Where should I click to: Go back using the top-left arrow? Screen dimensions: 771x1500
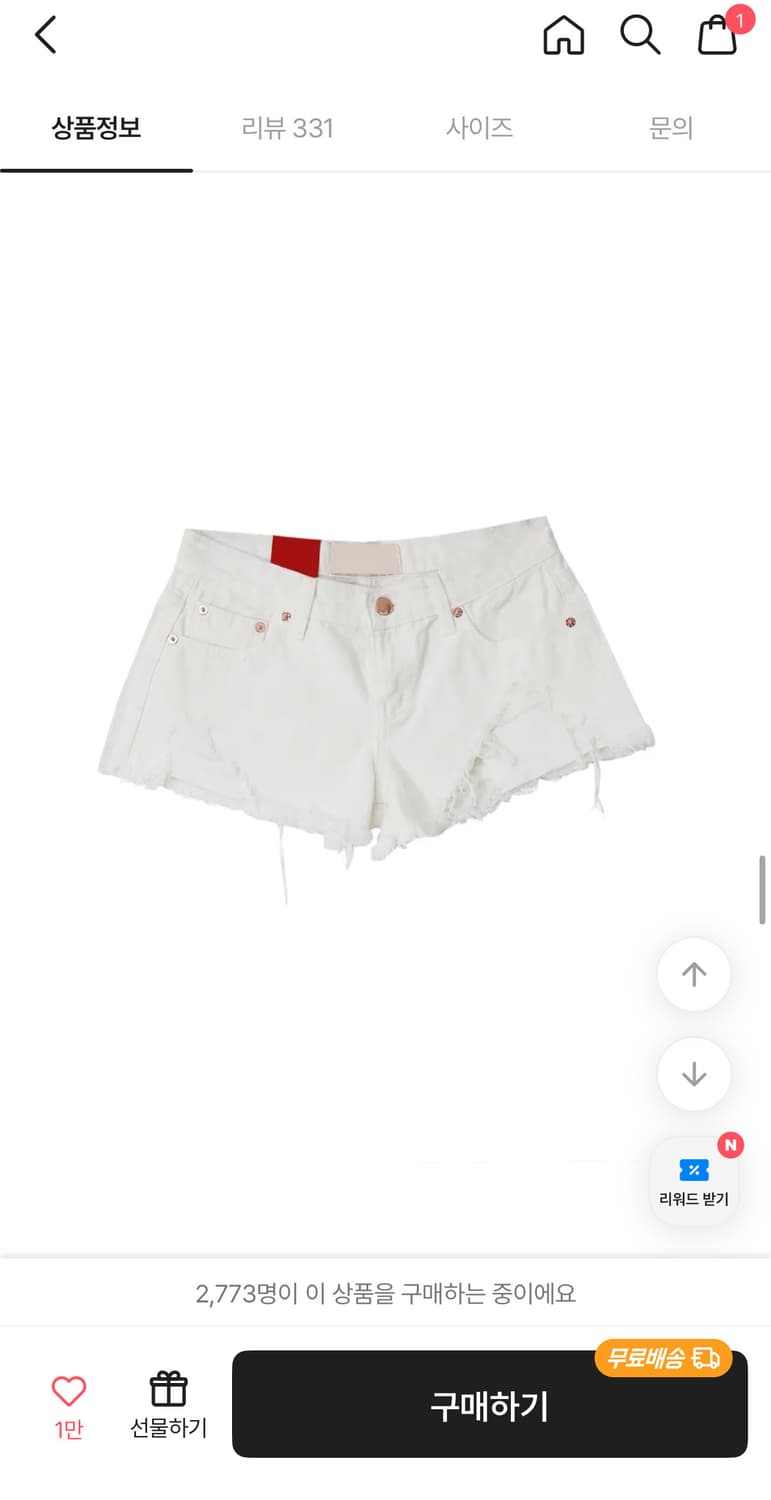coord(46,35)
